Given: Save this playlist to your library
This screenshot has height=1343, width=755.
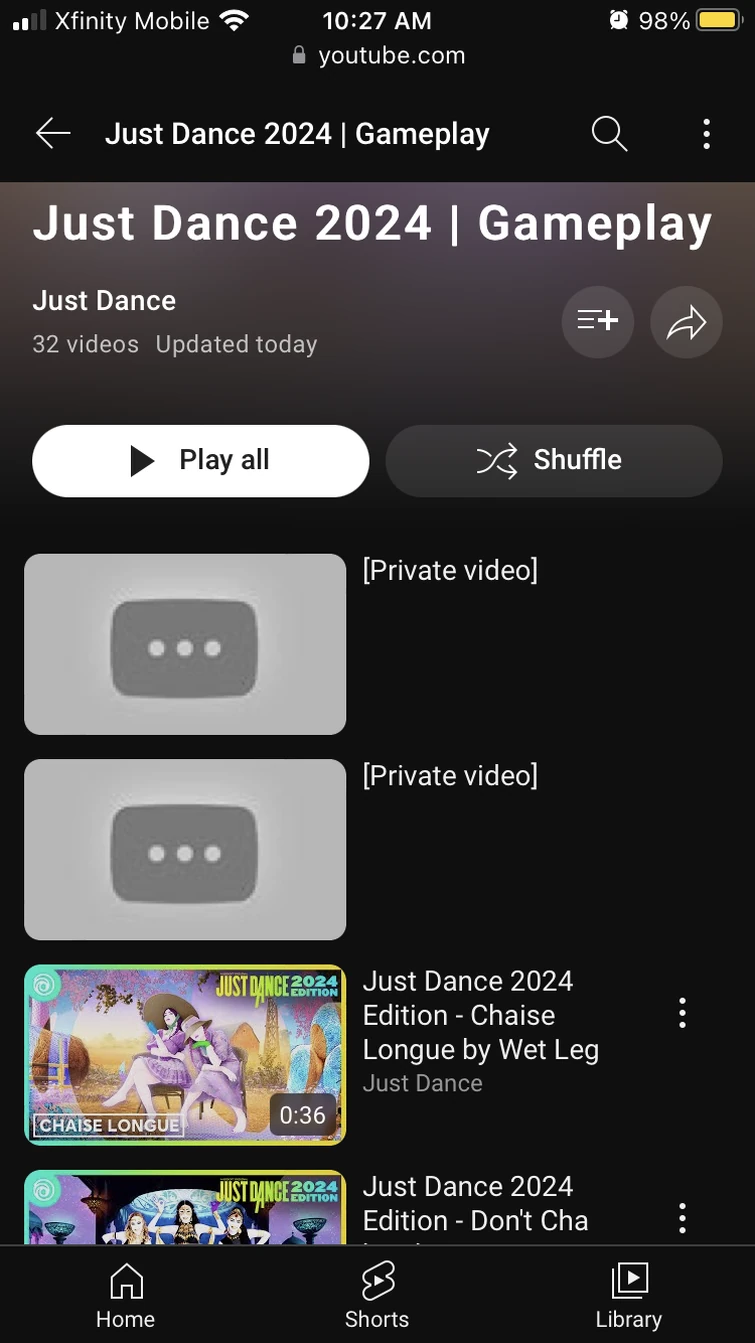Looking at the screenshot, I should (597, 321).
